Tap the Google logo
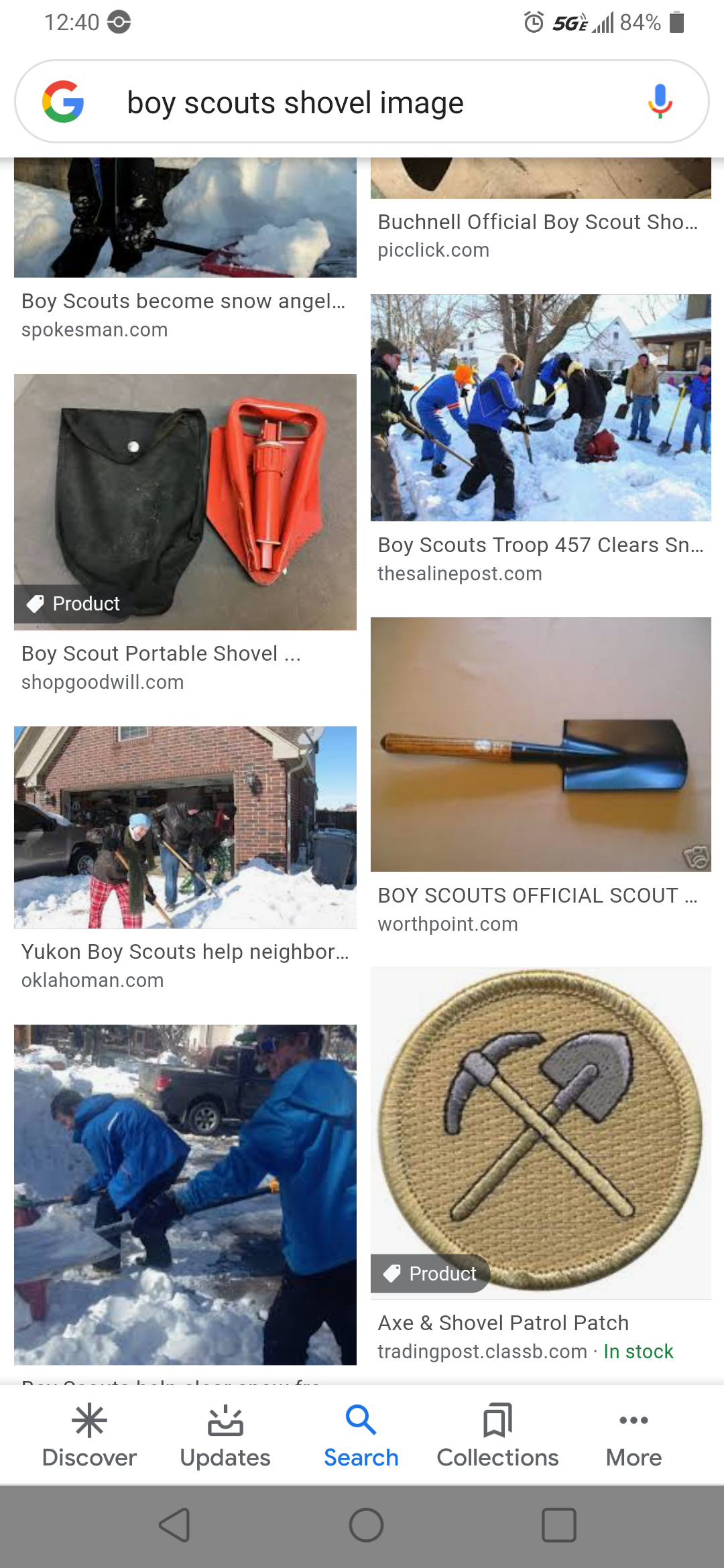 [x=63, y=102]
